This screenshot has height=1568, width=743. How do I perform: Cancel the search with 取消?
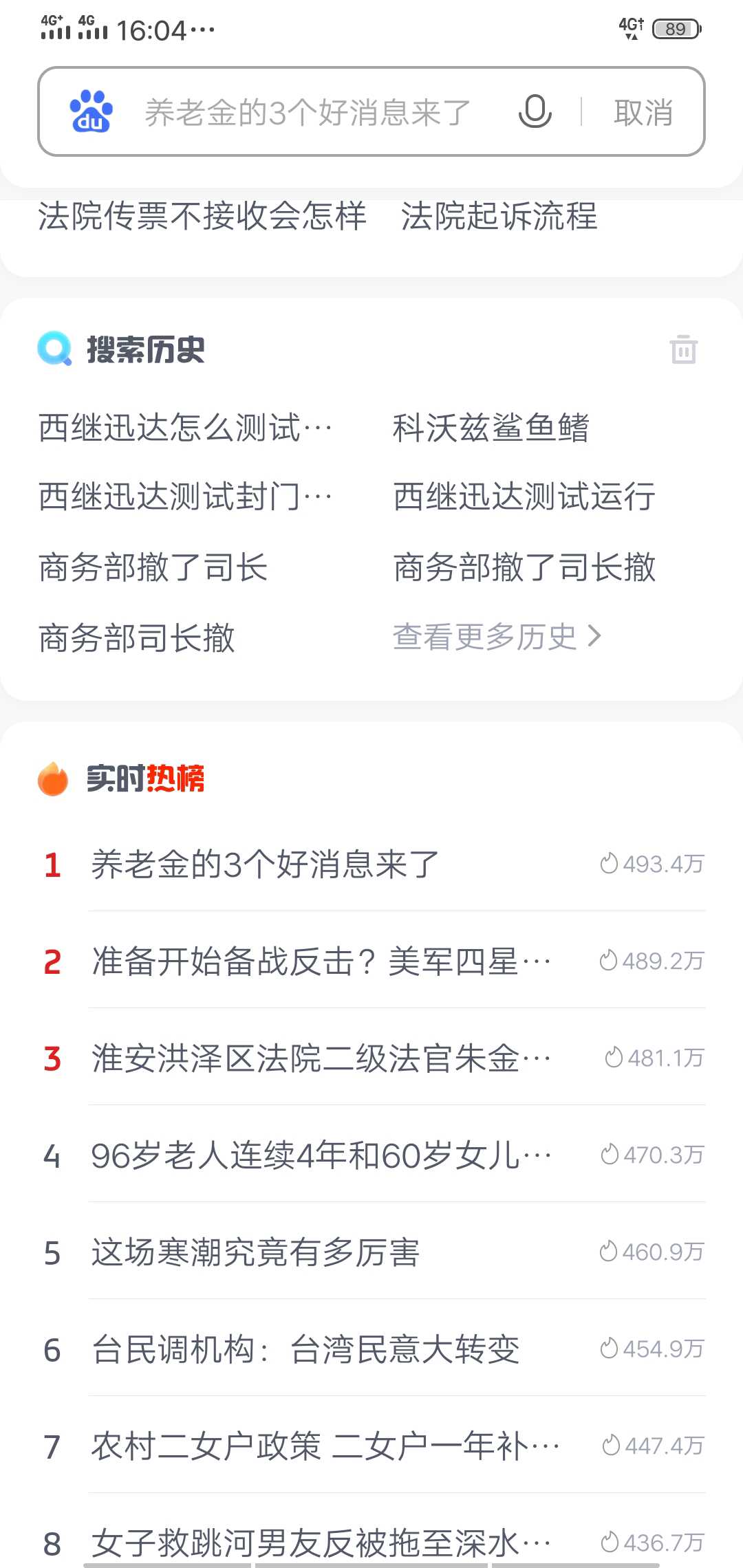pos(643,113)
